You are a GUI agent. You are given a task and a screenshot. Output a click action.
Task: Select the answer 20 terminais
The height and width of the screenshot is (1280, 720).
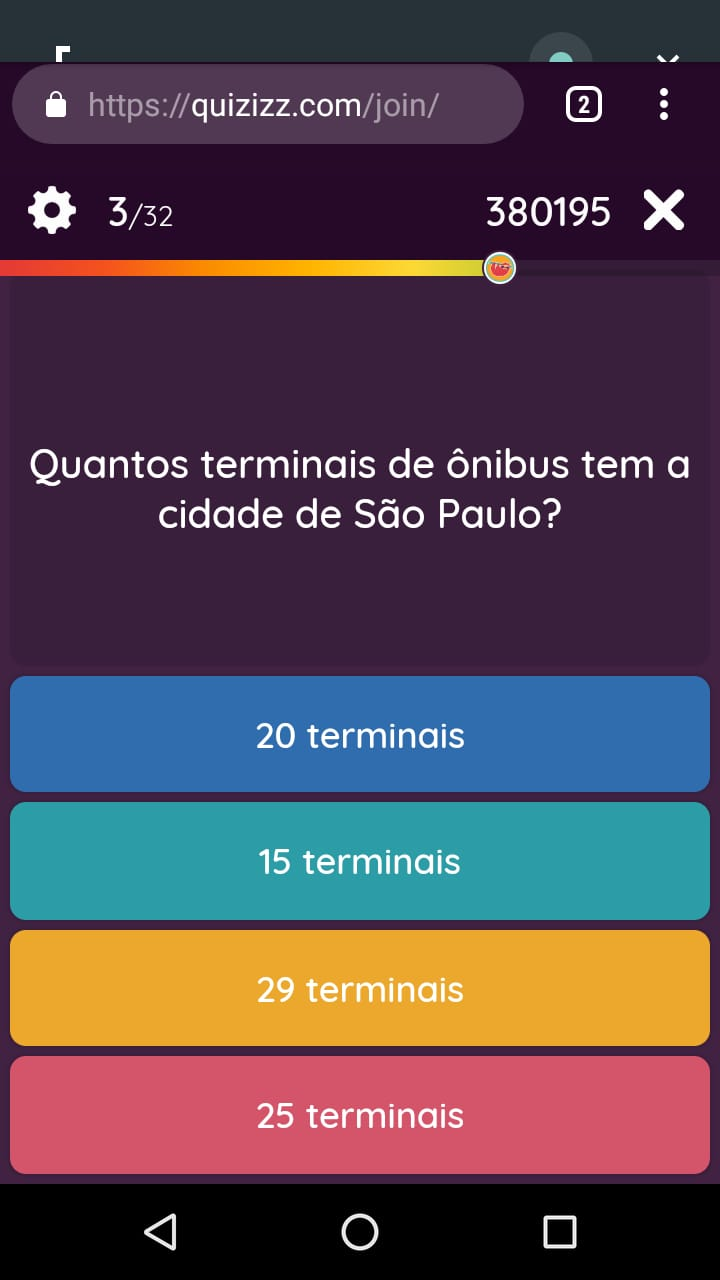(360, 734)
